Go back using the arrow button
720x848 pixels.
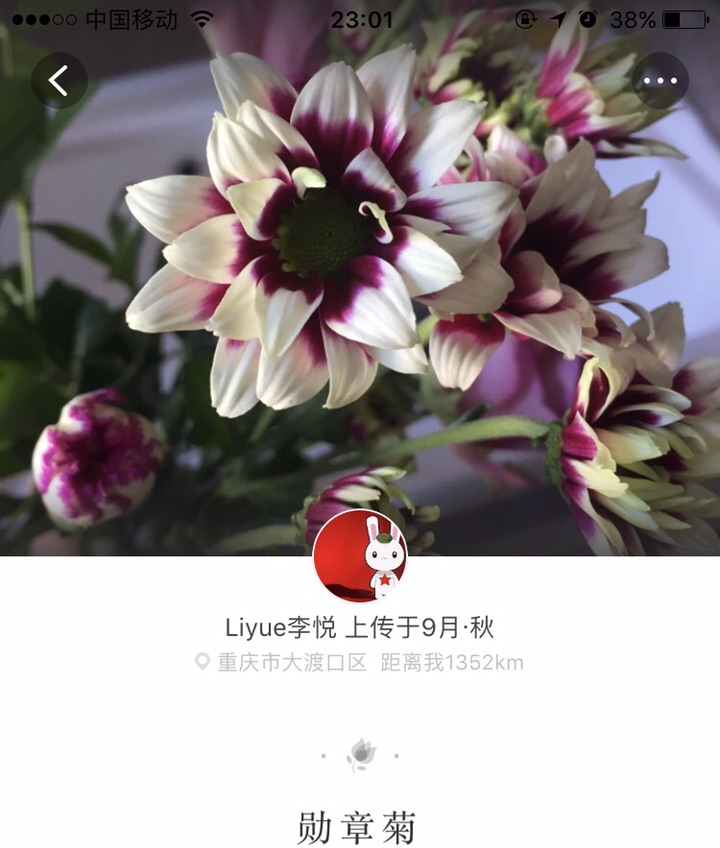pyautogui.click(x=59, y=81)
